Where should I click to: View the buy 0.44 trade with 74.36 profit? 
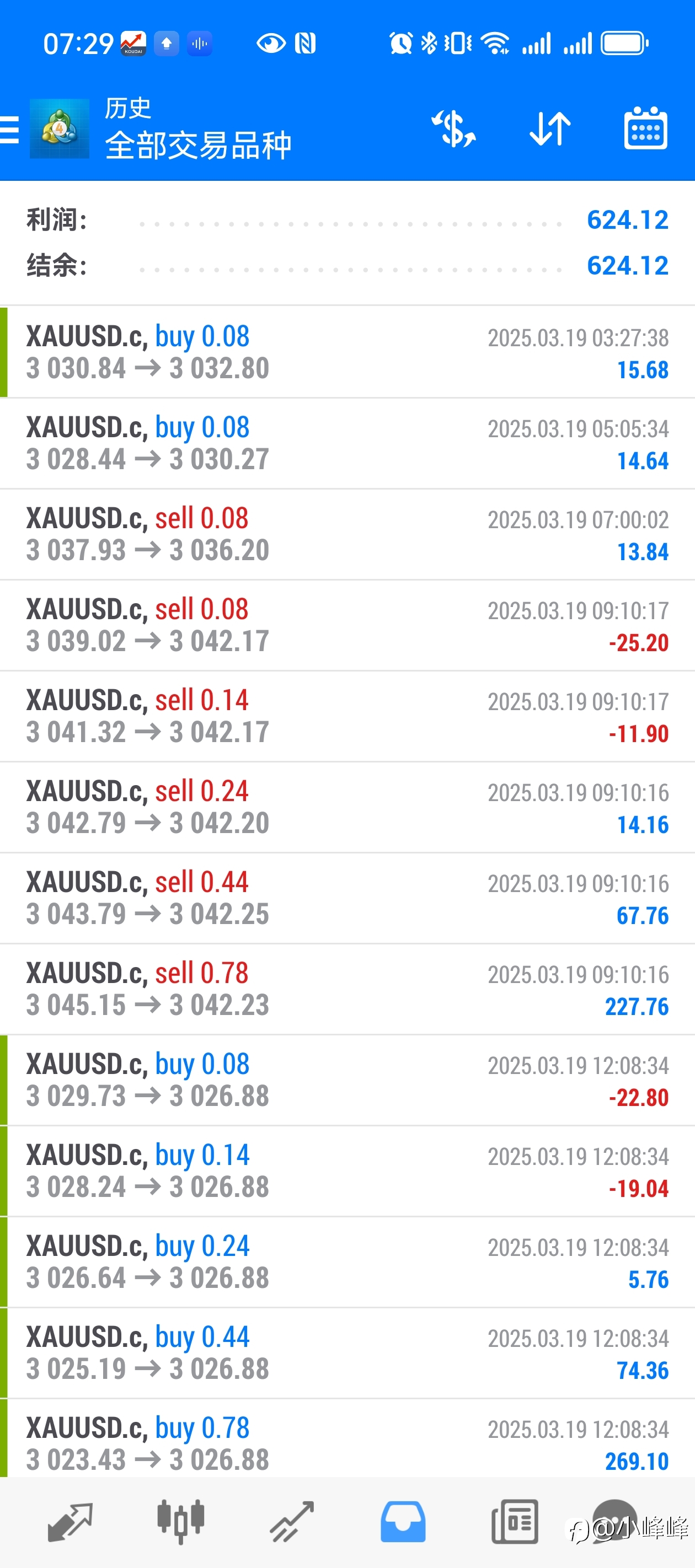pos(347,1353)
